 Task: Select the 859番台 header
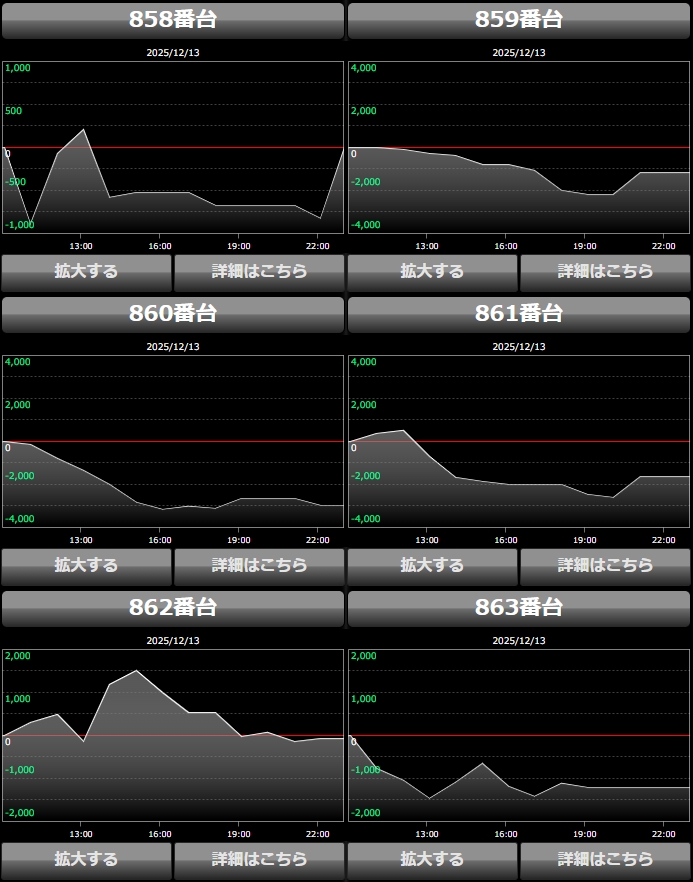click(x=519, y=20)
